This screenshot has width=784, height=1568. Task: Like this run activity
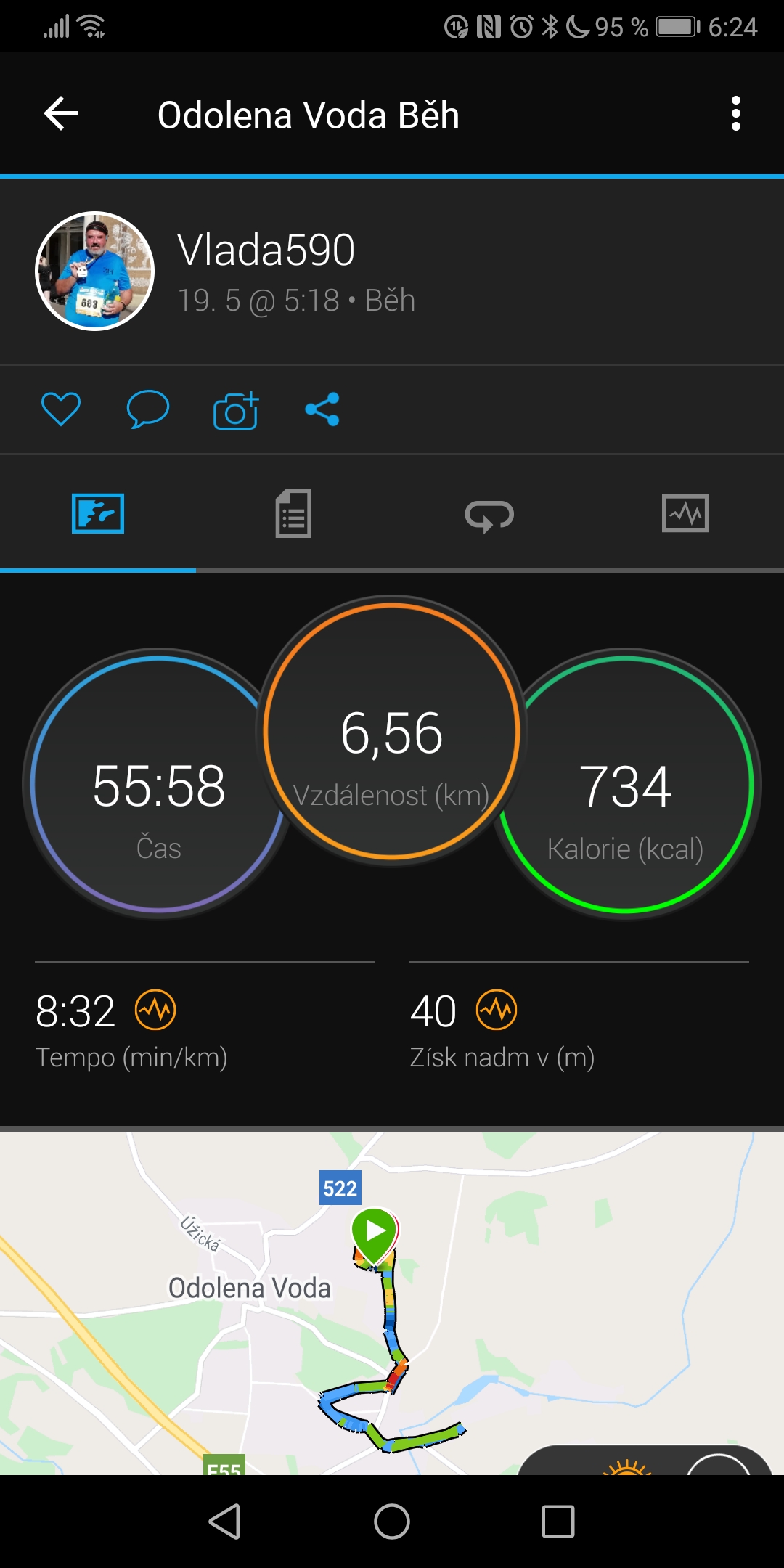click(x=61, y=409)
